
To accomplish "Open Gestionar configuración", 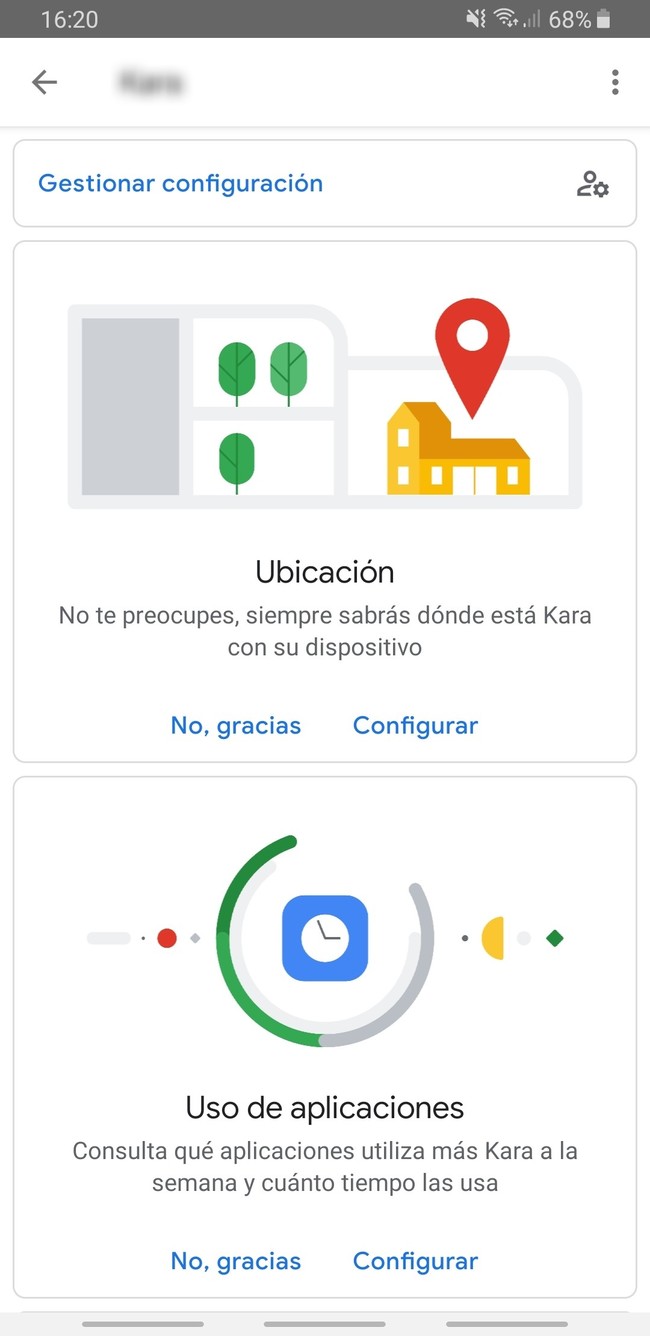I will click(x=181, y=184).
